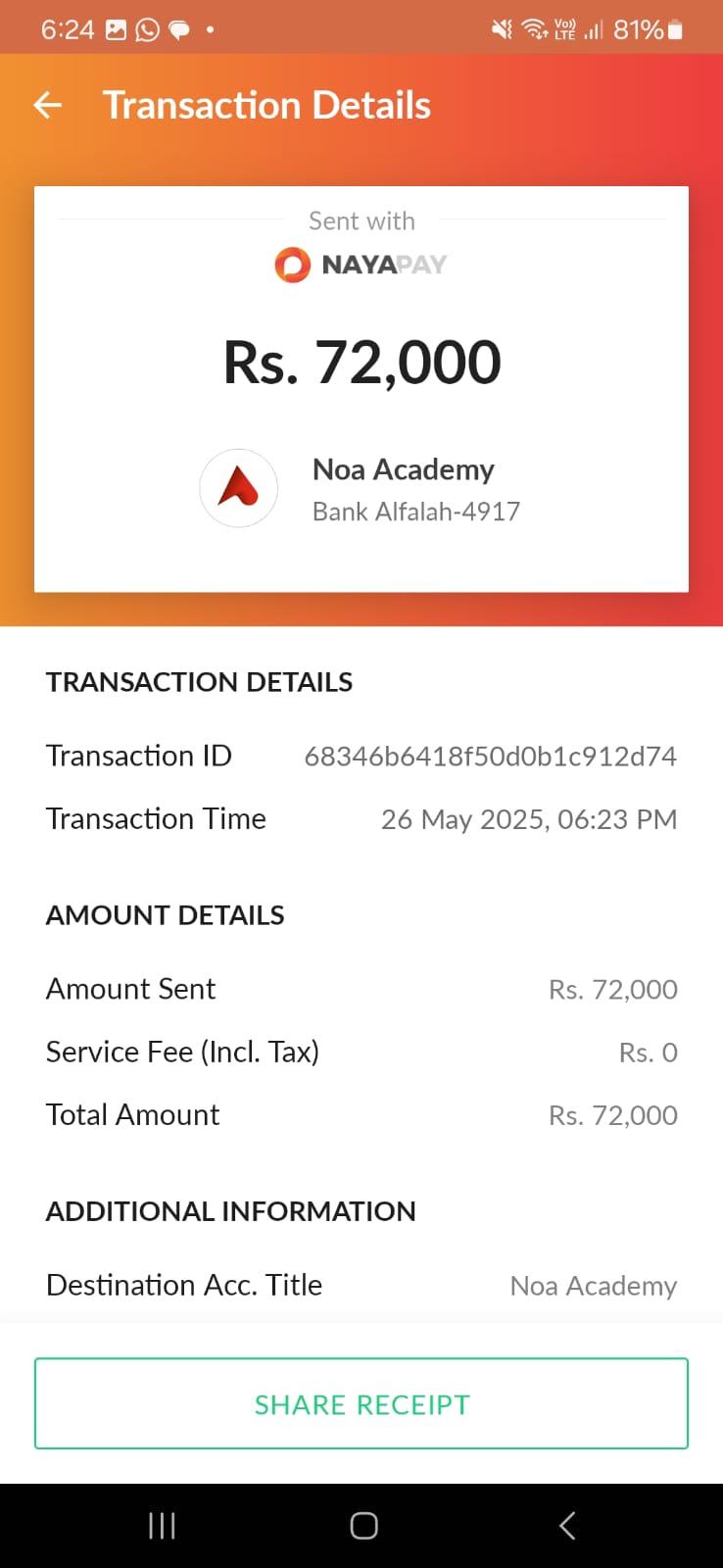Go back from Transaction Details
The width and height of the screenshot is (723, 1568).
point(47,105)
